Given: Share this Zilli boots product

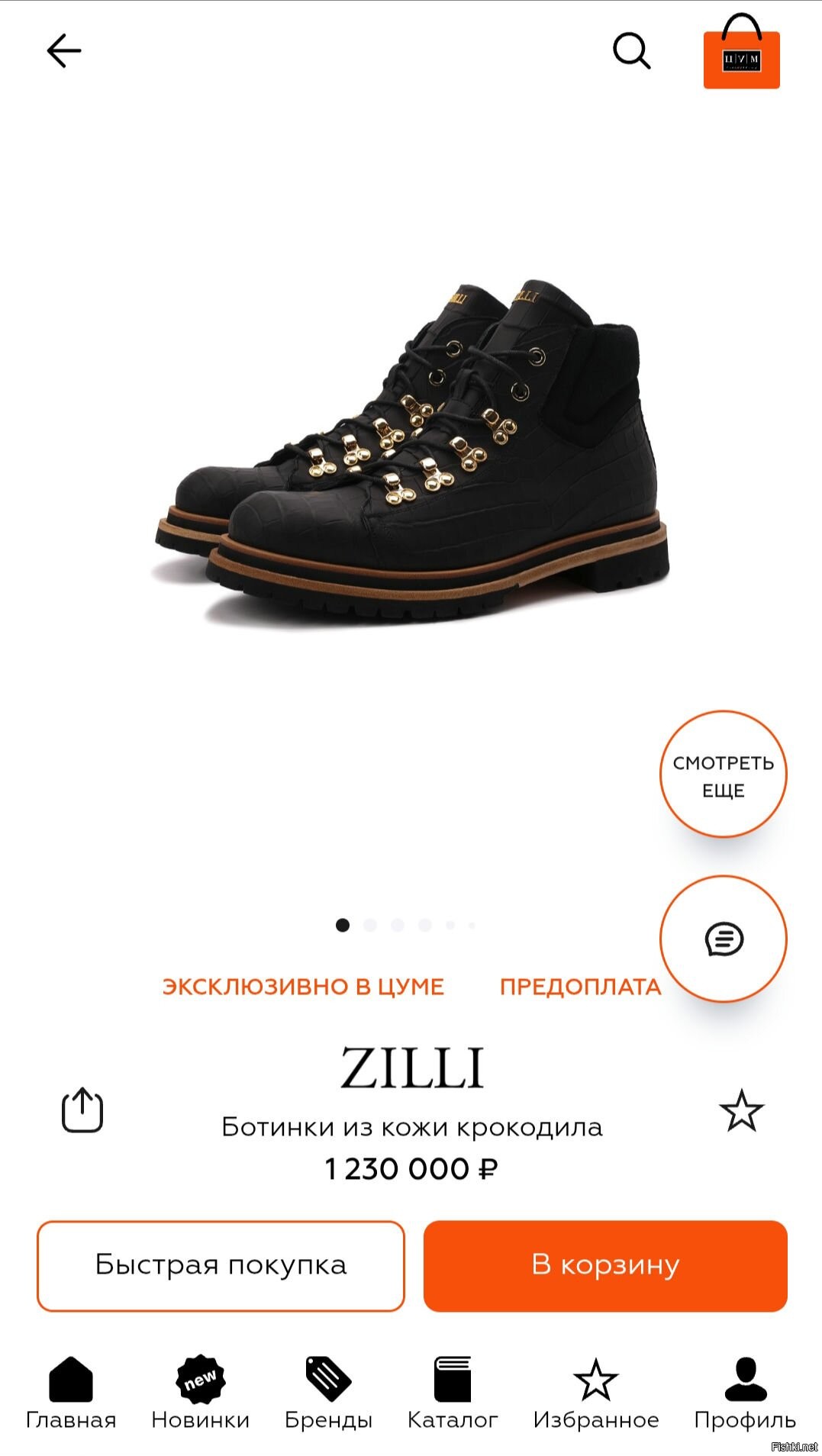Looking at the screenshot, I should tap(82, 1110).
